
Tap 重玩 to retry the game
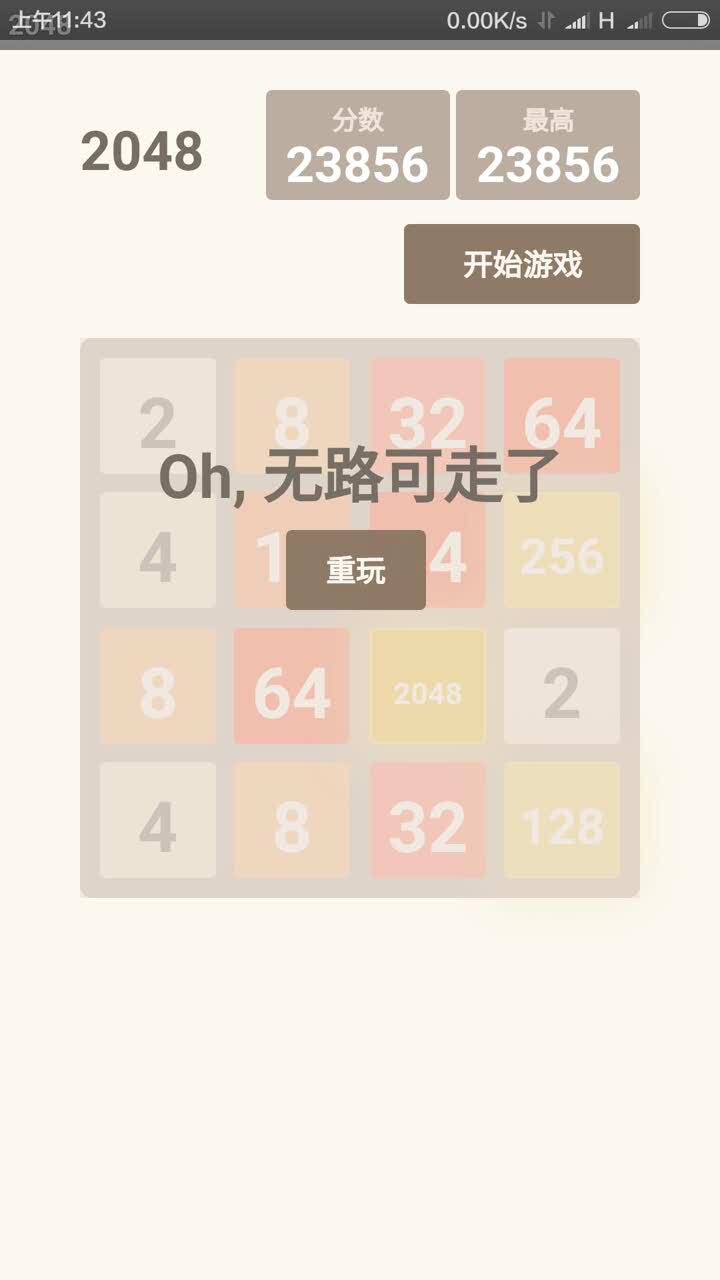356,570
